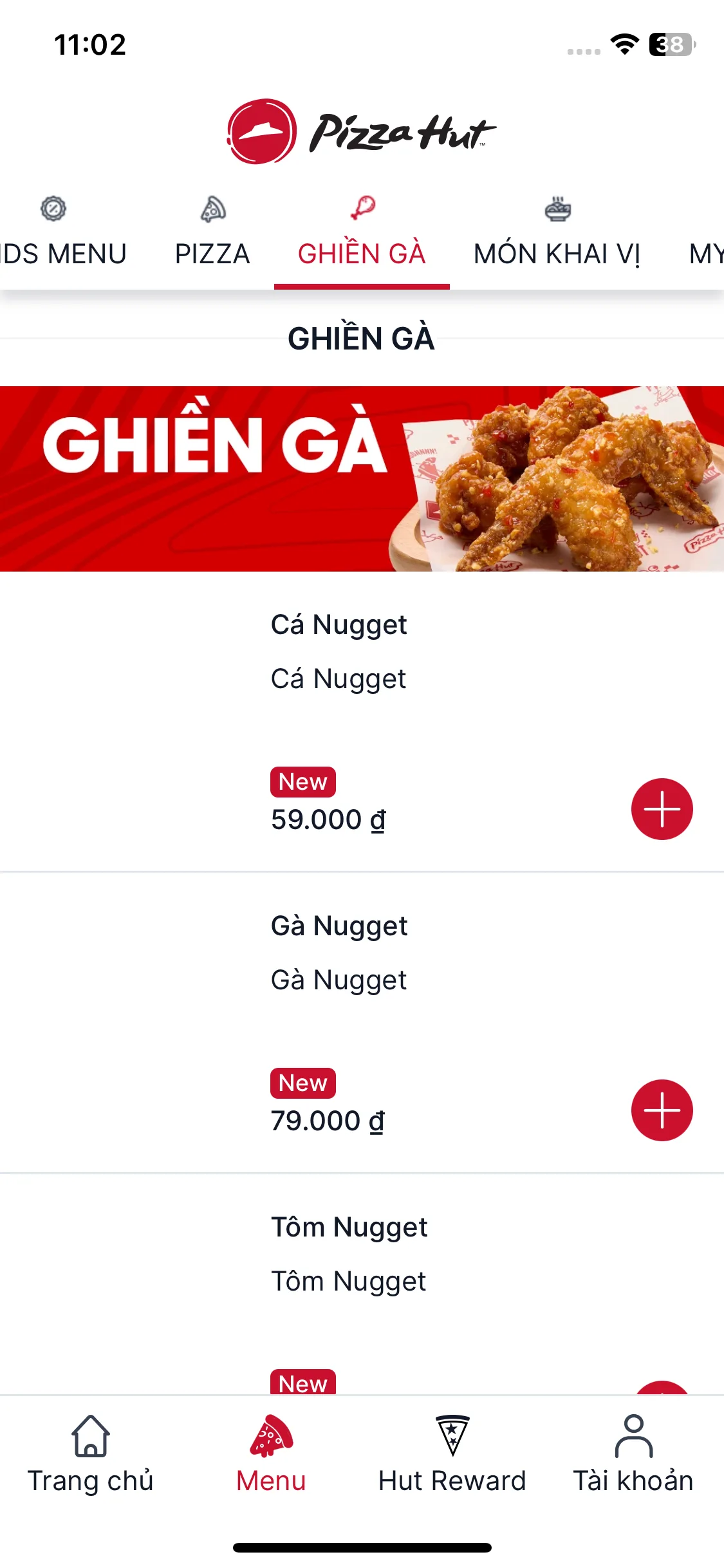The height and width of the screenshot is (1568, 724).
Task: Add Cá Nugget to the cart
Action: tap(662, 809)
